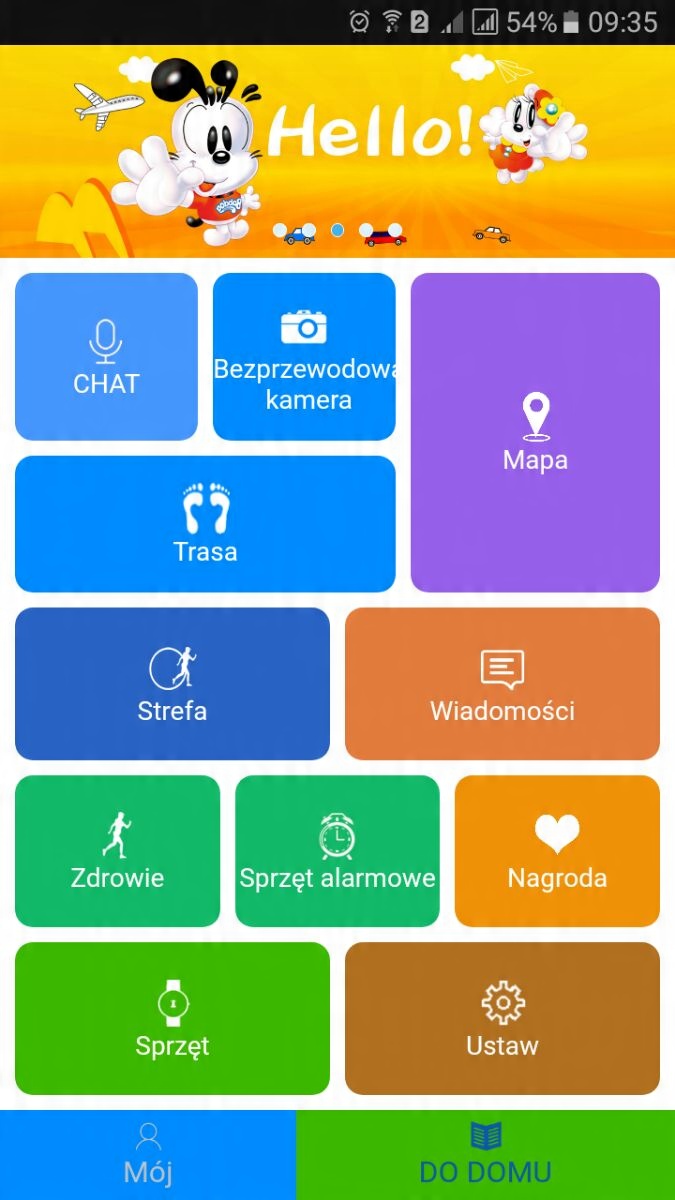Tap the Hello banner
Image resolution: width=675 pixels, height=1200 pixels.
(337, 150)
